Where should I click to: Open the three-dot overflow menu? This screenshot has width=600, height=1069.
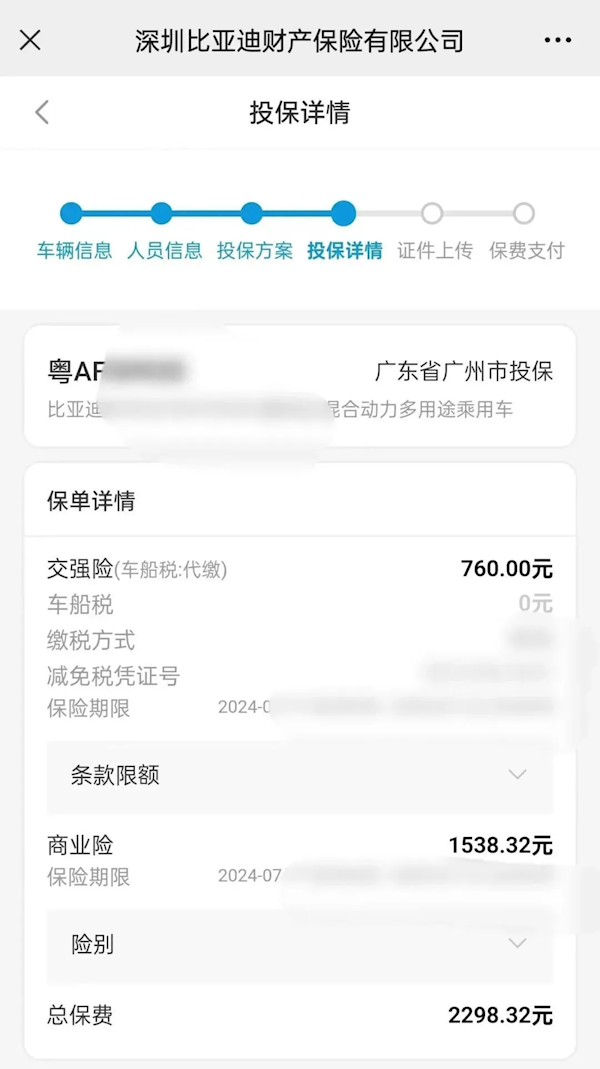pyautogui.click(x=557, y=40)
